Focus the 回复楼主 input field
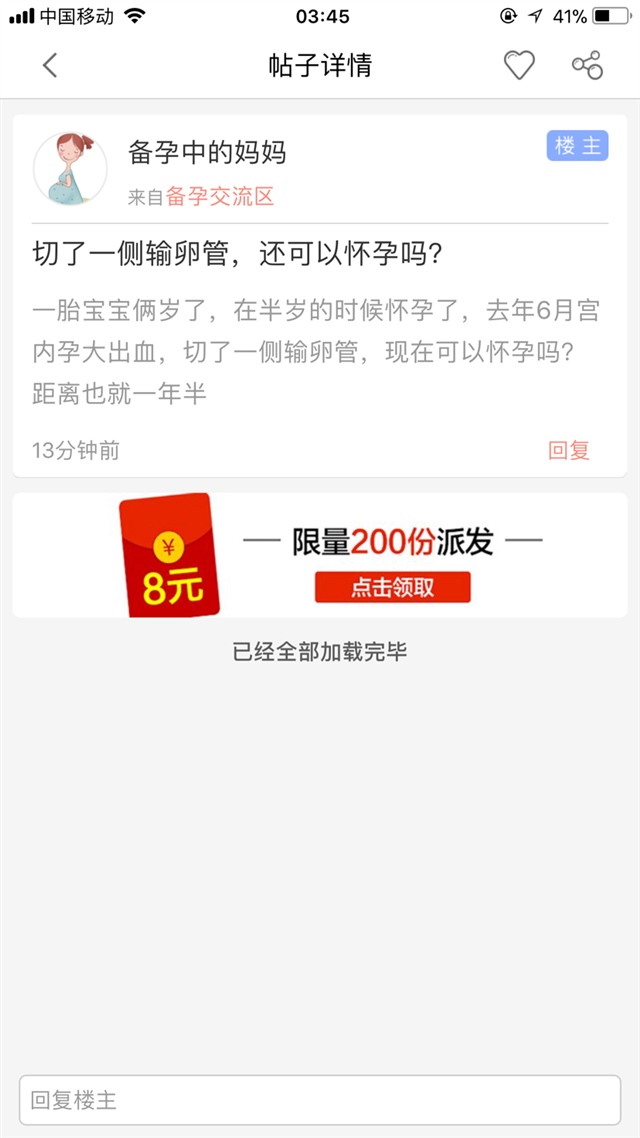The image size is (640, 1138). (320, 1100)
